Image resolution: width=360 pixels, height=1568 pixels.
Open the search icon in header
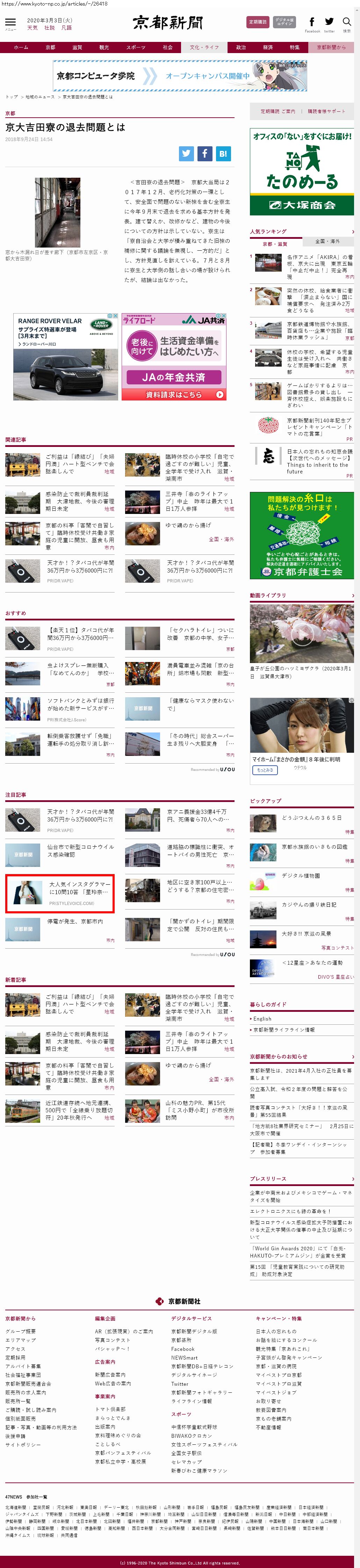[x=347, y=22]
